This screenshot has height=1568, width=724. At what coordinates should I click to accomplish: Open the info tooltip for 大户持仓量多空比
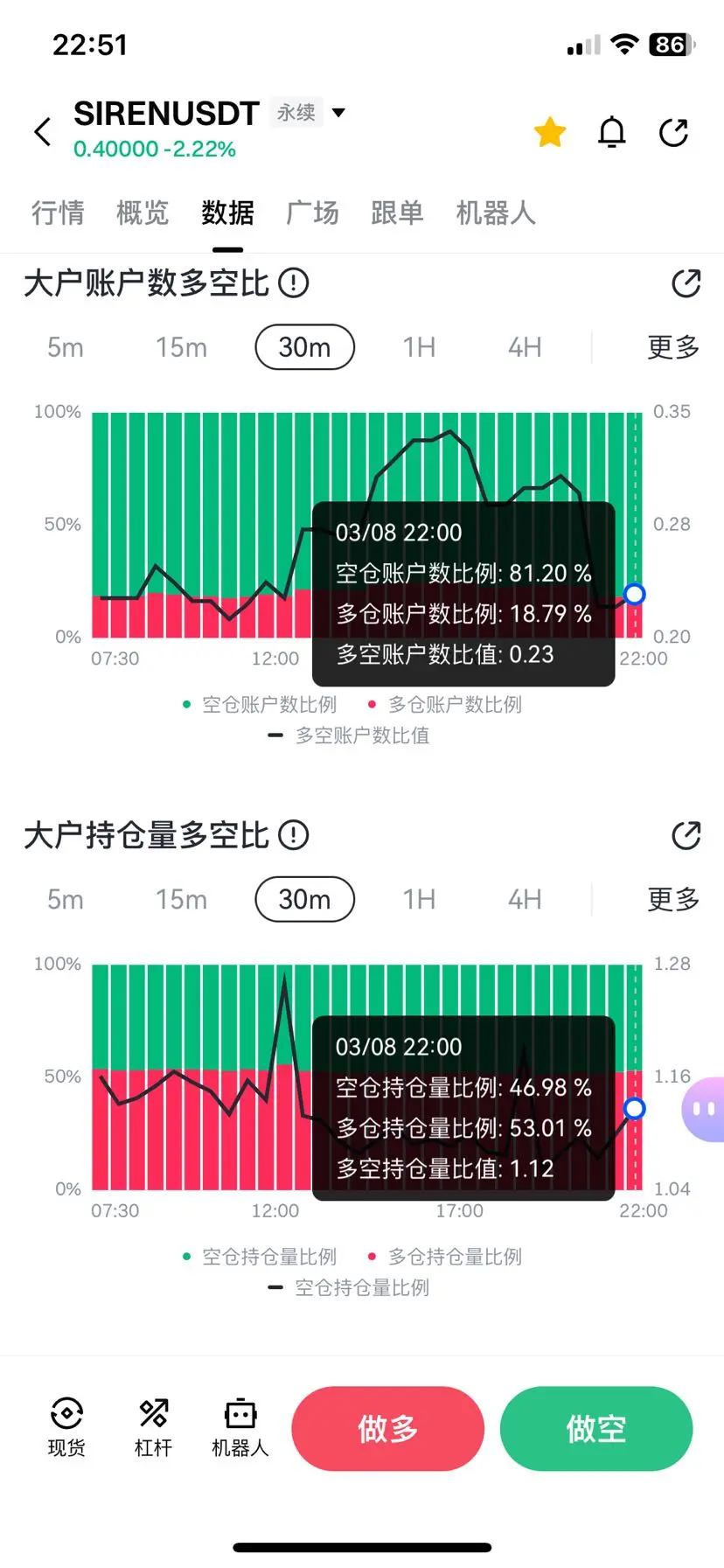click(x=295, y=836)
